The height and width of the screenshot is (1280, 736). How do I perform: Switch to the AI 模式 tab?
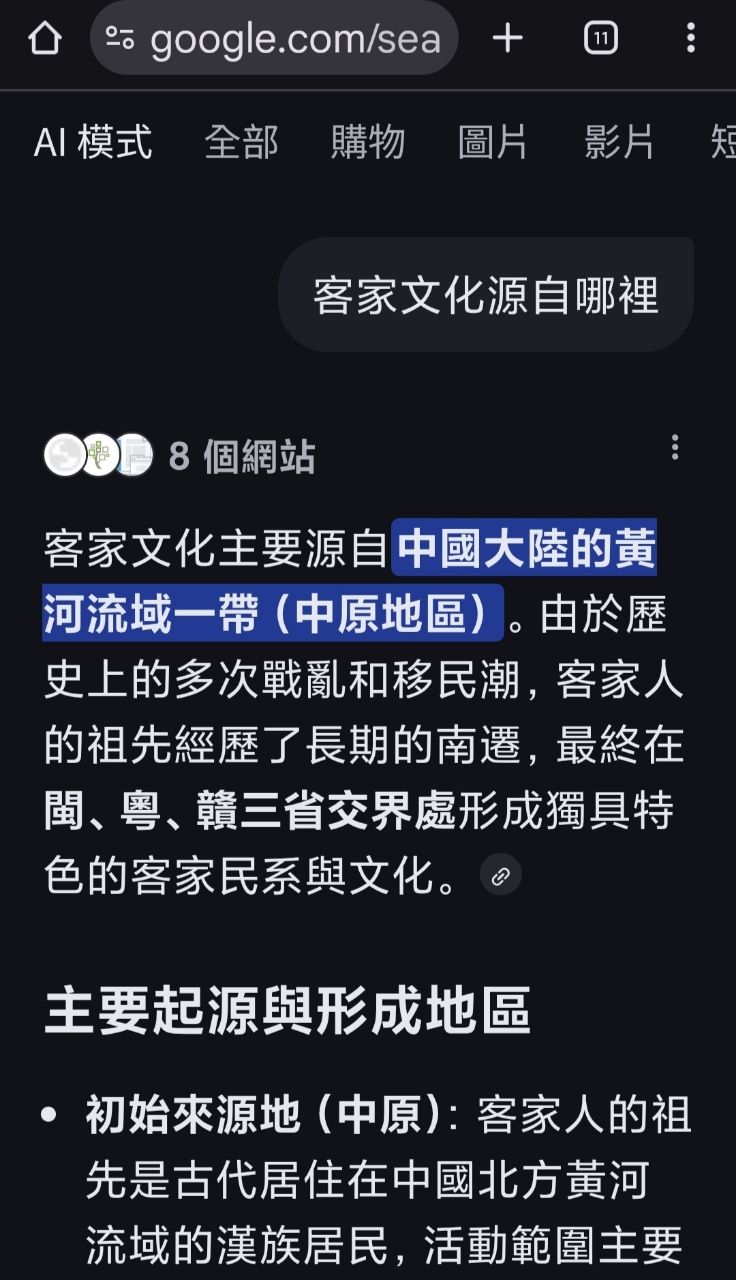point(93,143)
